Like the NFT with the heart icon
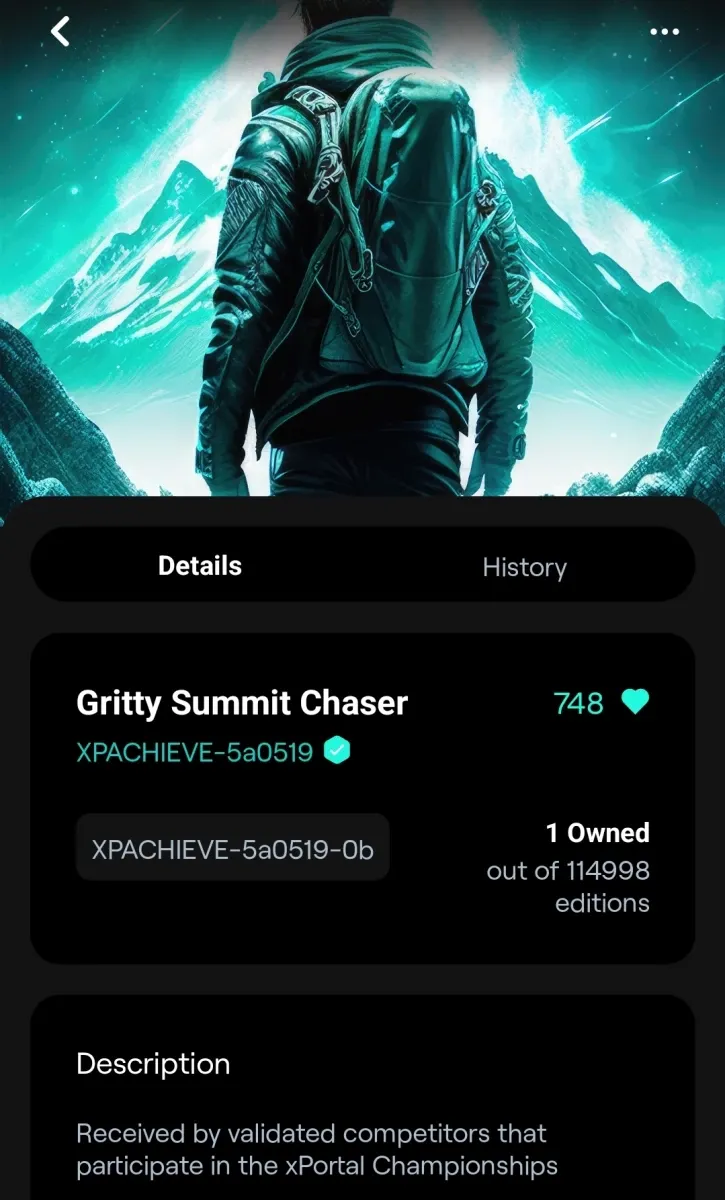725x1200 pixels. [635, 703]
